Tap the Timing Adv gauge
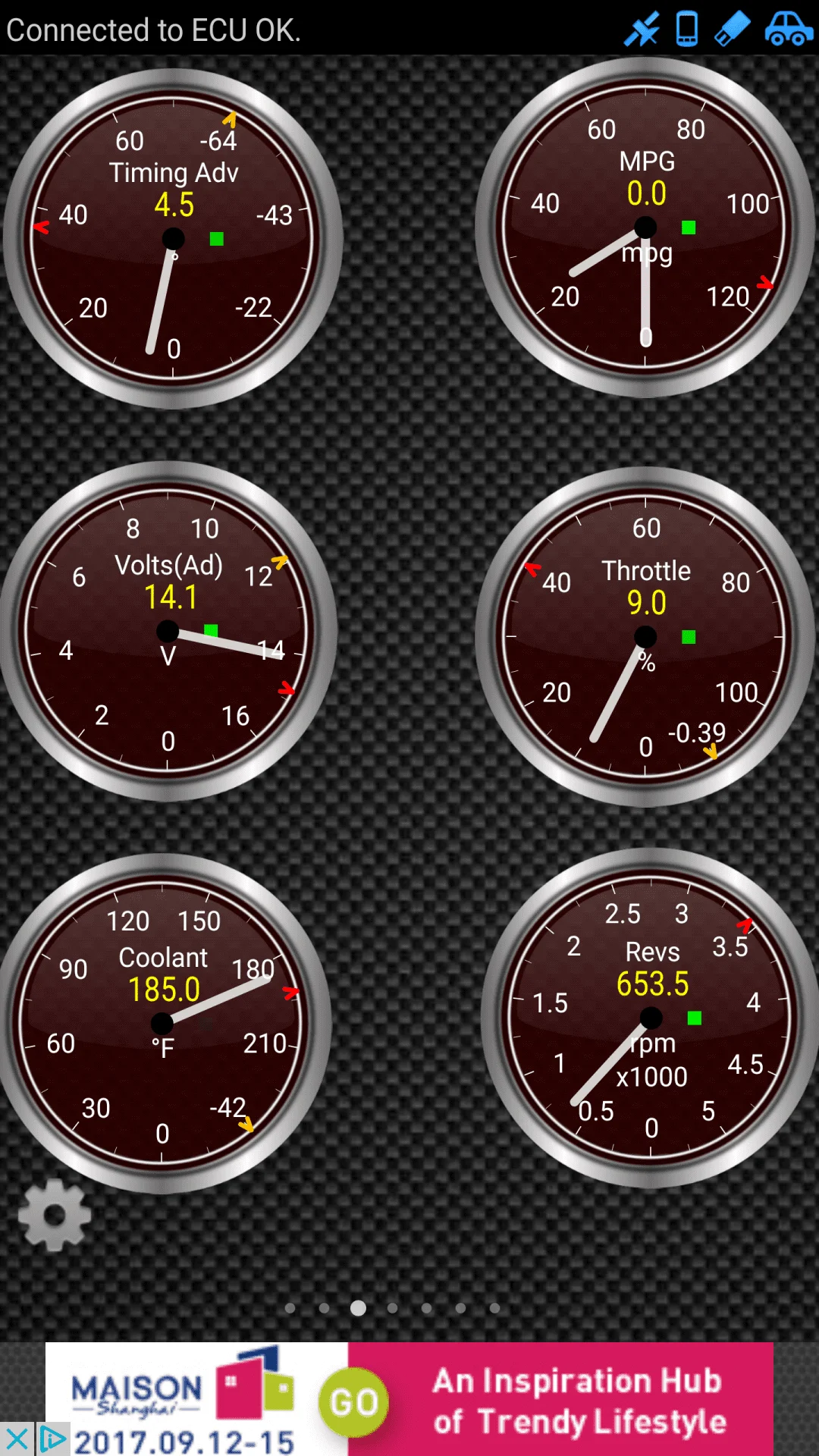Image resolution: width=819 pixels, height=1456 pixels. (x=173, y=239)
